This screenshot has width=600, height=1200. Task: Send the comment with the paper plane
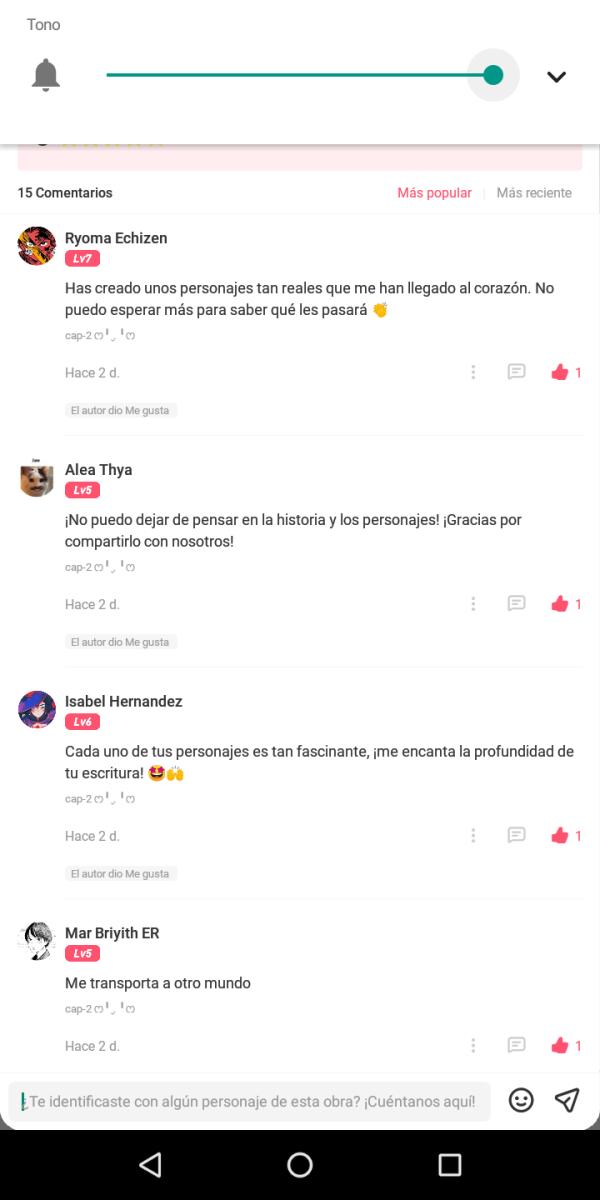567,1100
